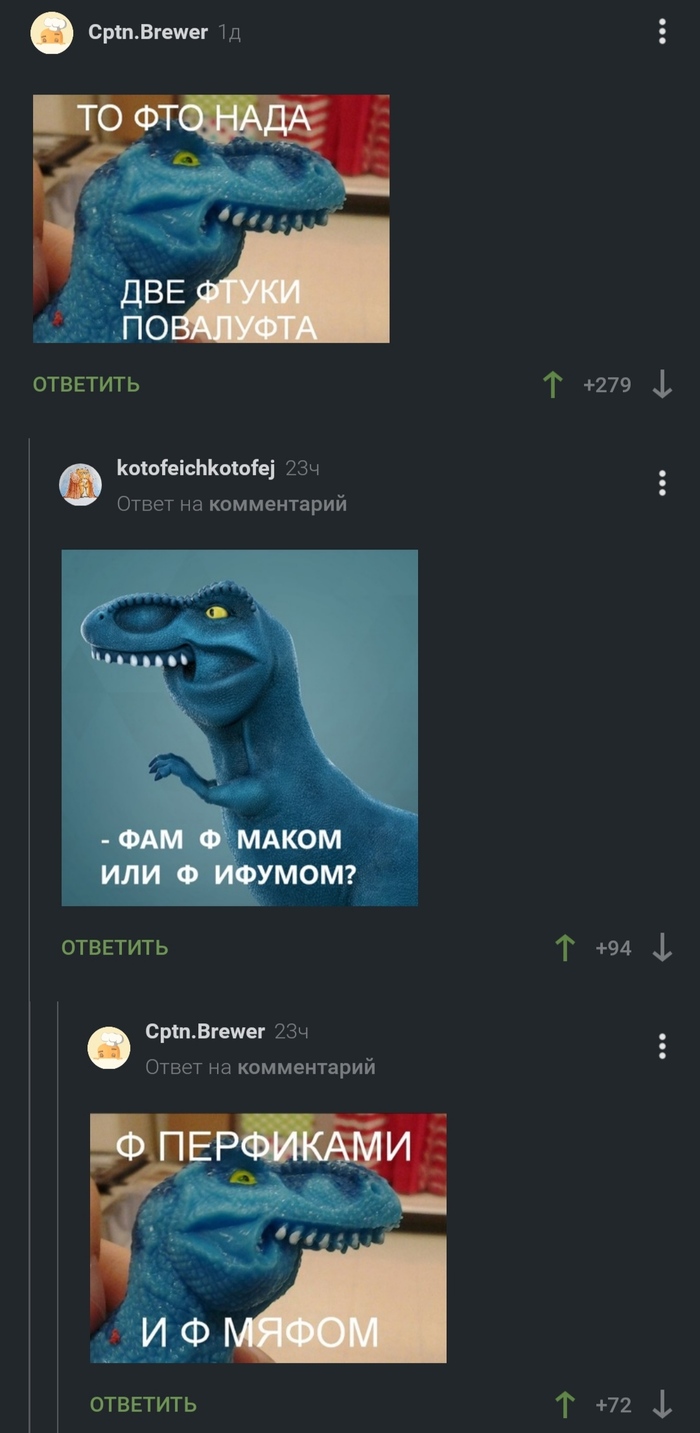The height and width of the screenshot is (1433, 700).
Task: Downvote kotofeichkotofej's comment
Action: 662,948
